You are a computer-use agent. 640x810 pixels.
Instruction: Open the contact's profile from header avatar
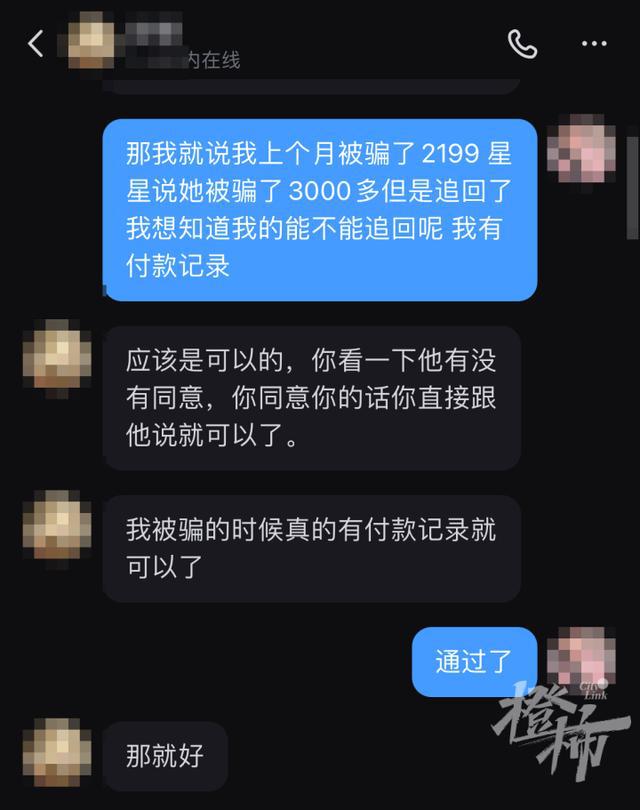(x=93, y=43)
